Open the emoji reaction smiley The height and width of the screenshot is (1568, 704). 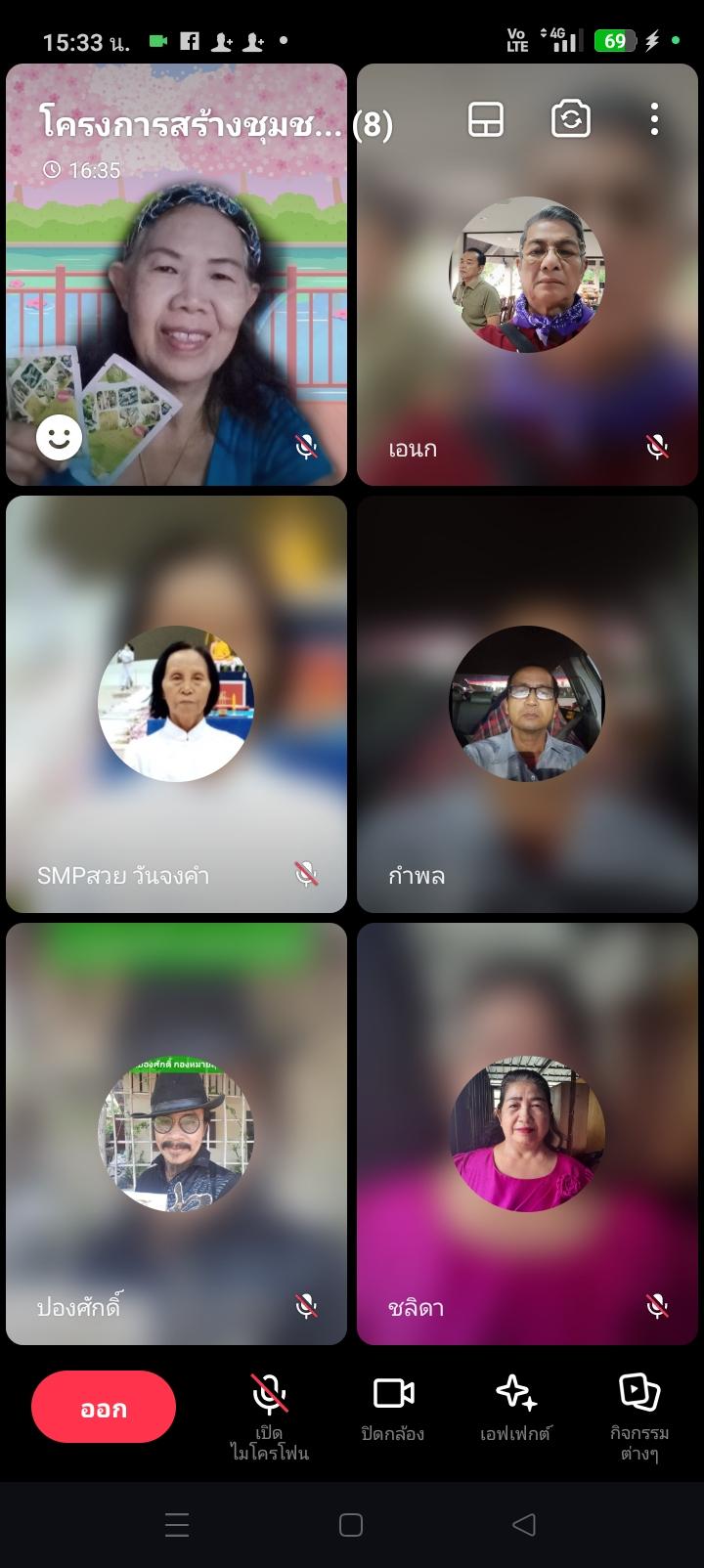59,438
